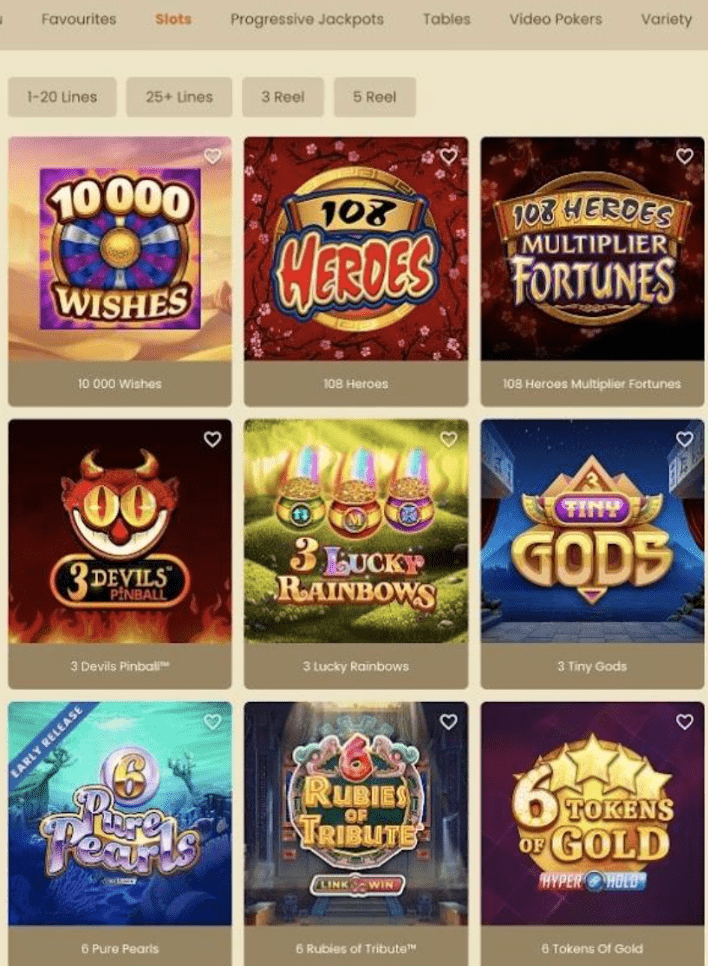This screenshot has height=966, width=708.
Task: Open the 10 000 Wishes game
Action: click(x=120, y=250)
